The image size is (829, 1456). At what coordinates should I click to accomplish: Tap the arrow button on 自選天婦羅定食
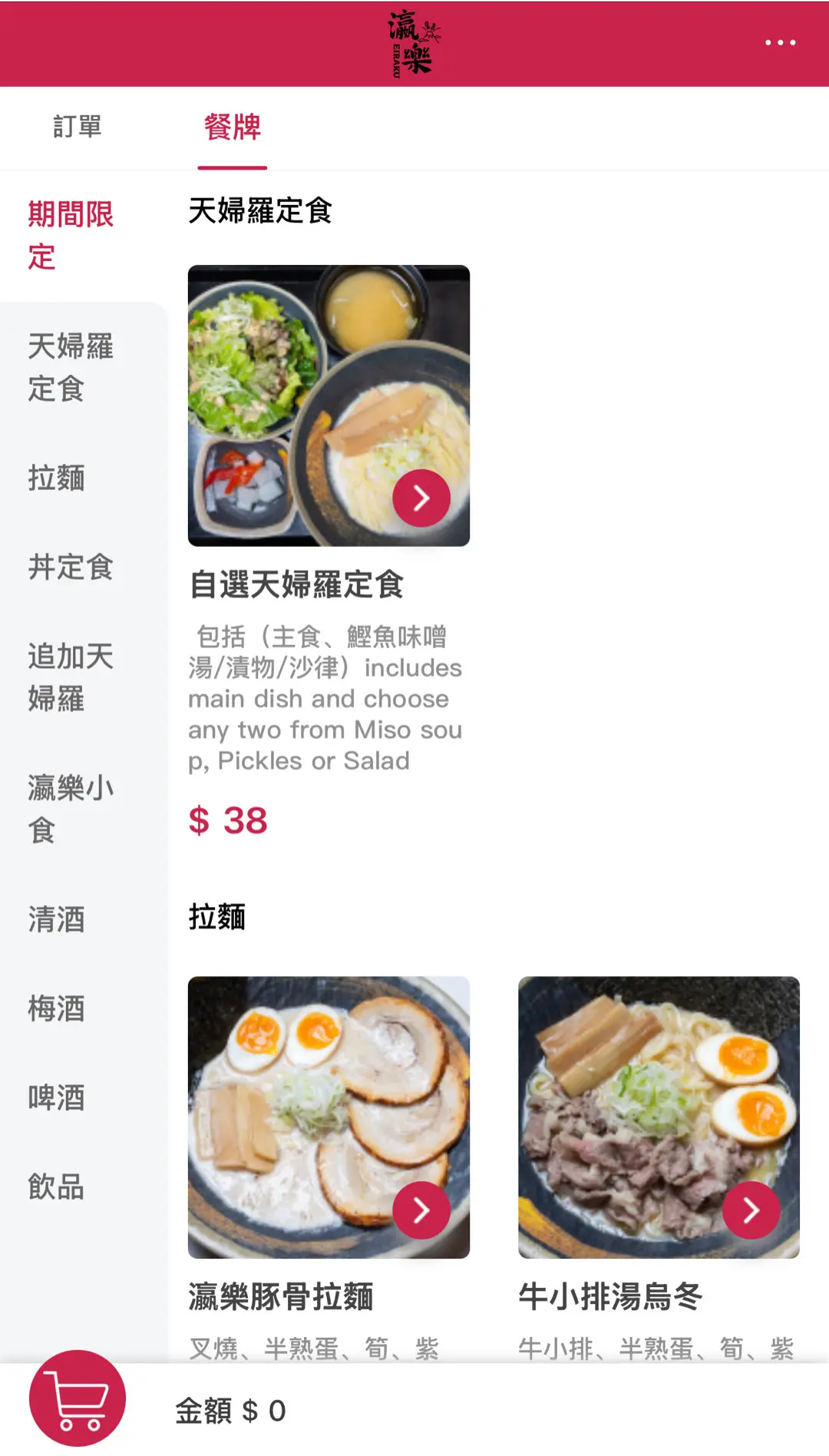pos(421,498)
